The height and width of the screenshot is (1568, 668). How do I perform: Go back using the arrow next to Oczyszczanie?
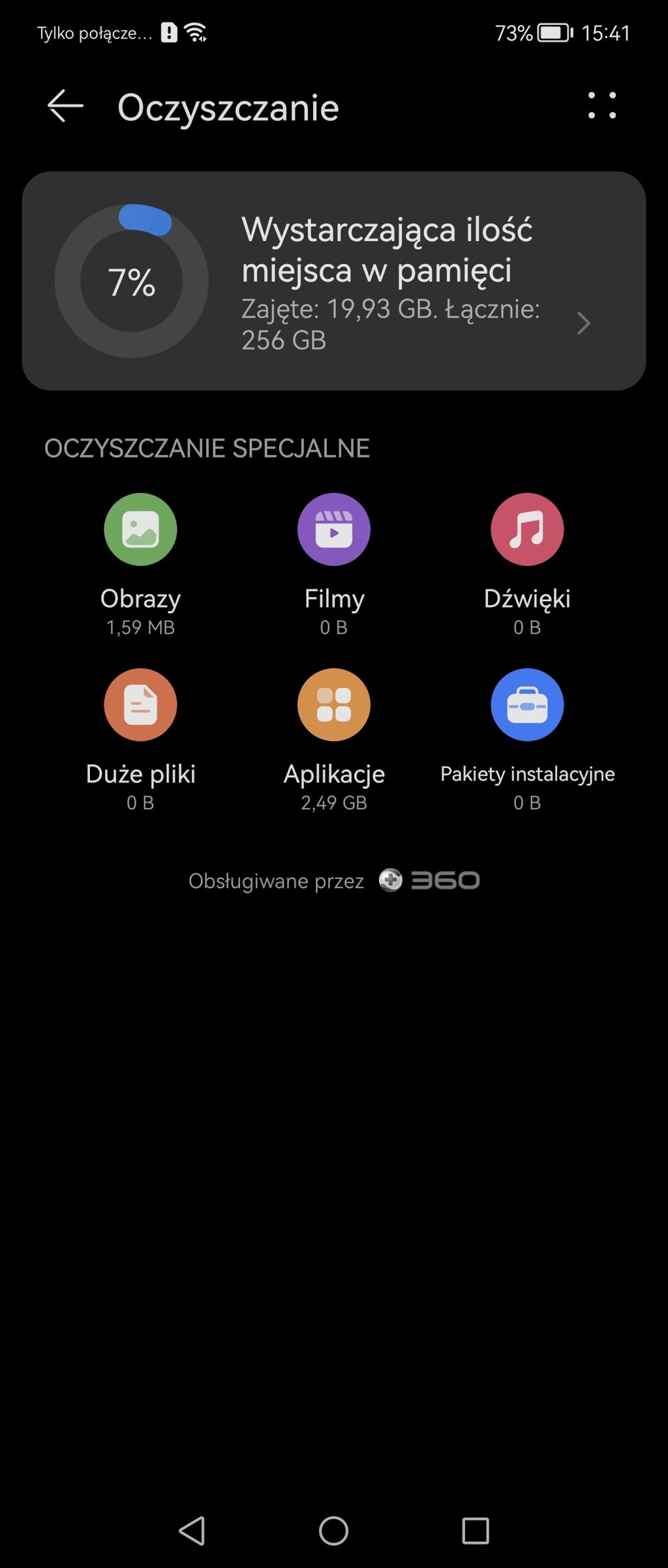[x=65, y=106]
